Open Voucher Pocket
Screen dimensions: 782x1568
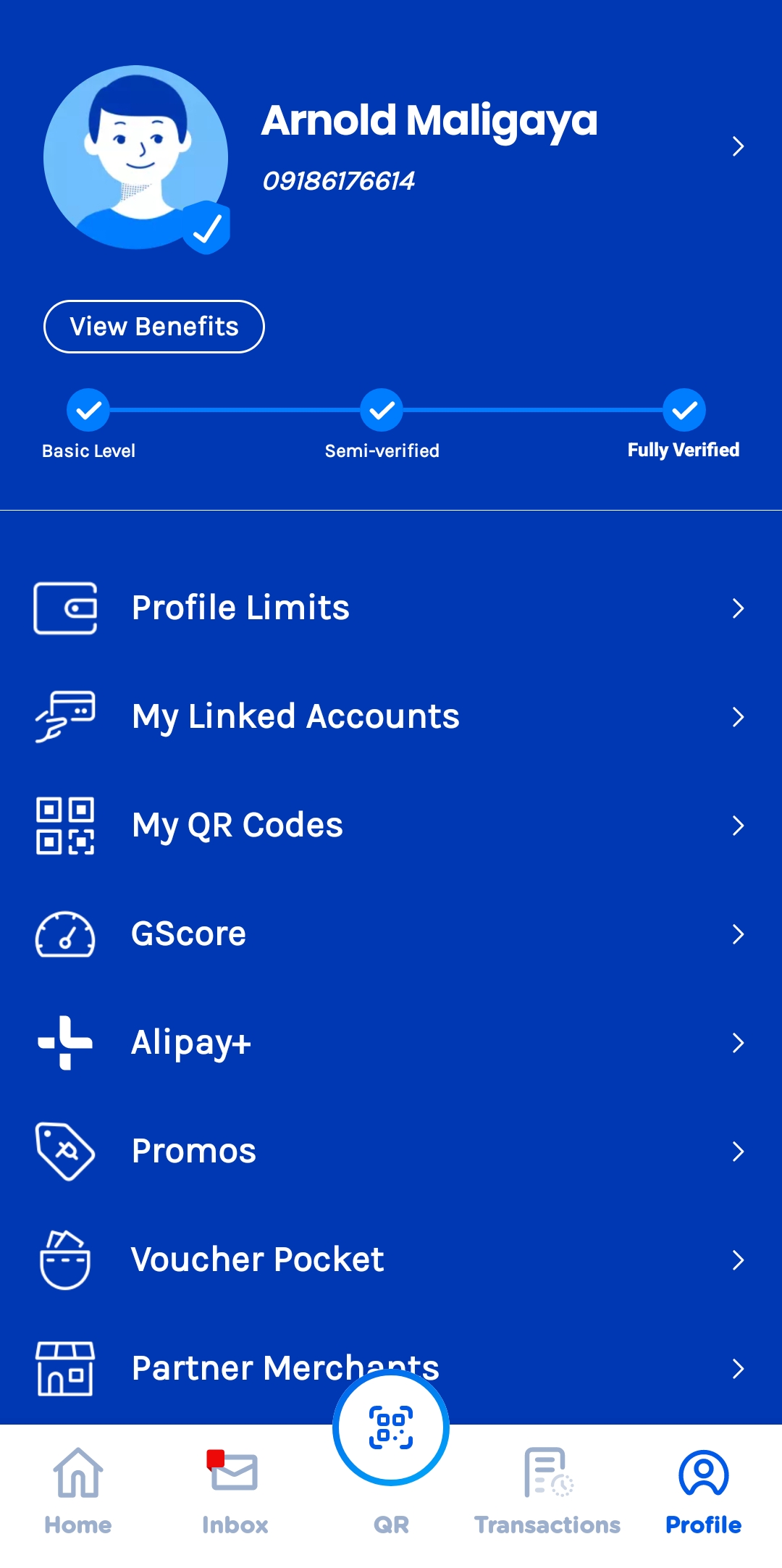pyautogui.click(x=391, y=1259)
